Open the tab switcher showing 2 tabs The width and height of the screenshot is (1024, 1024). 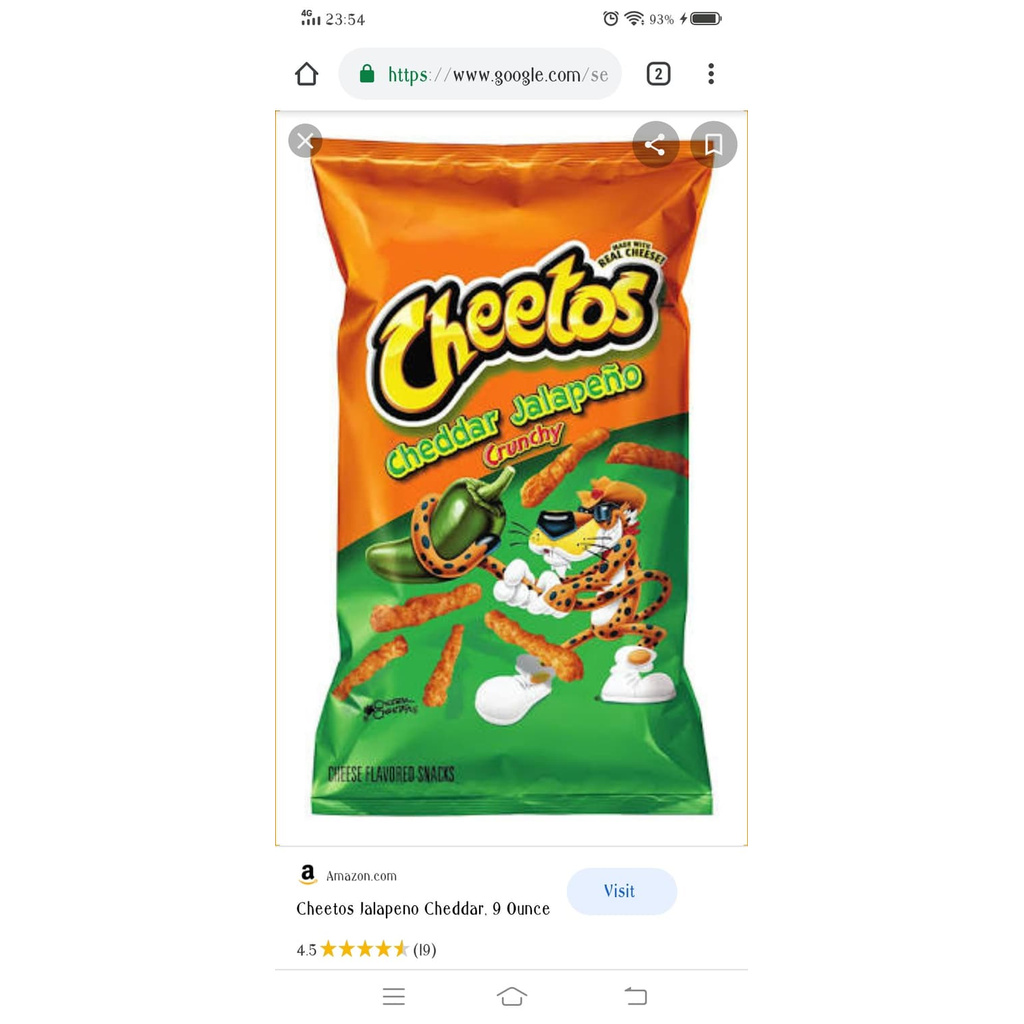pyautogui.click(x=658, y=74)
